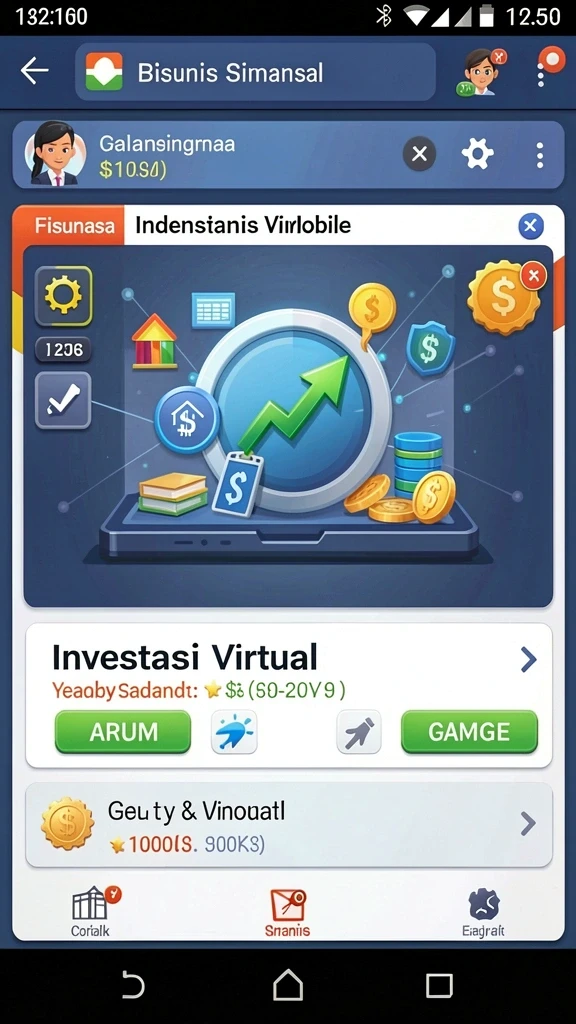
Task: Tap the green ARUM button
Action: point(123,732)
